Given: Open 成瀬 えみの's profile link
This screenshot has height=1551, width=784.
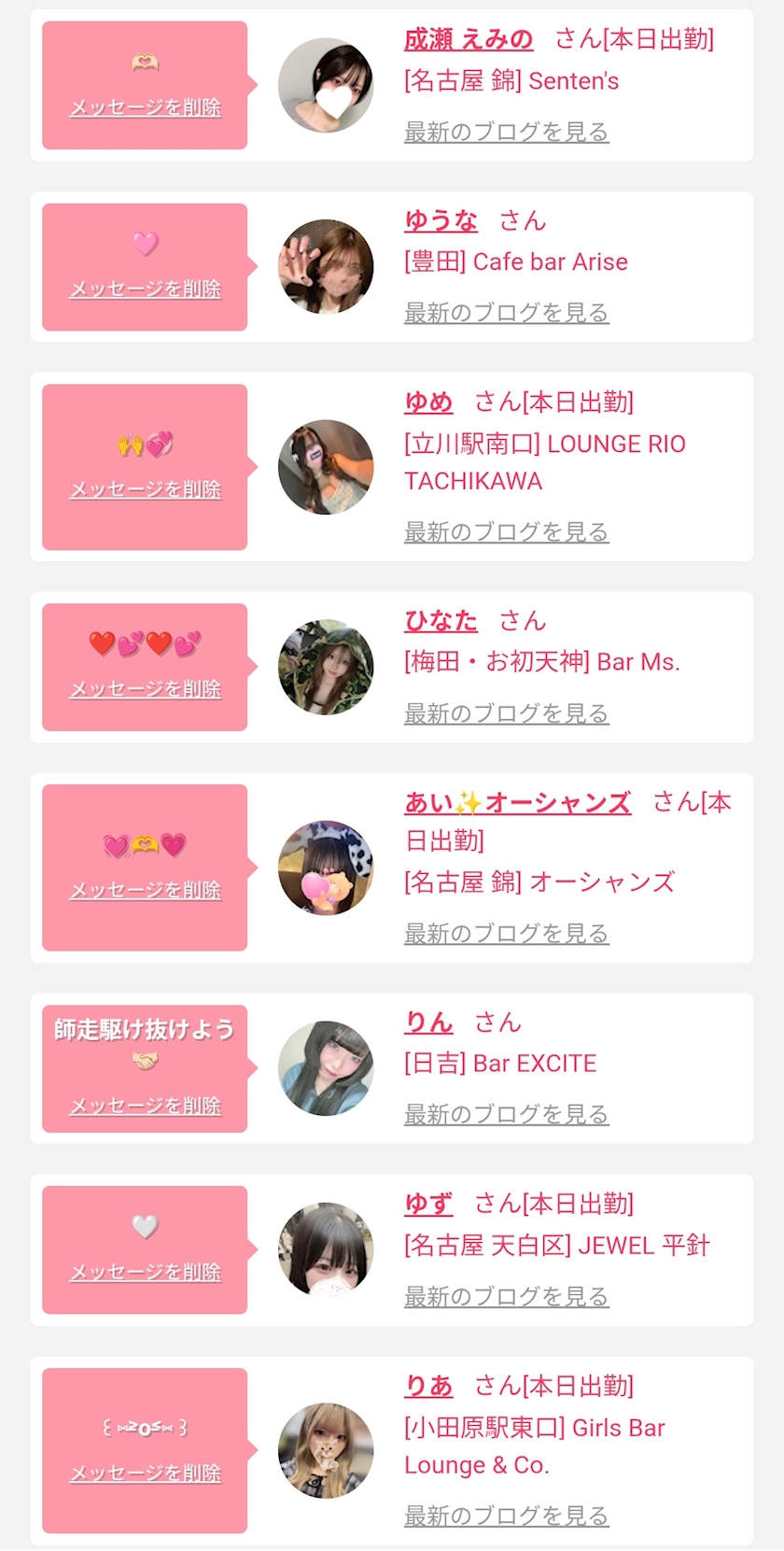Looking at the screenshot, I should pyautogui.click(x=469, y=39).
